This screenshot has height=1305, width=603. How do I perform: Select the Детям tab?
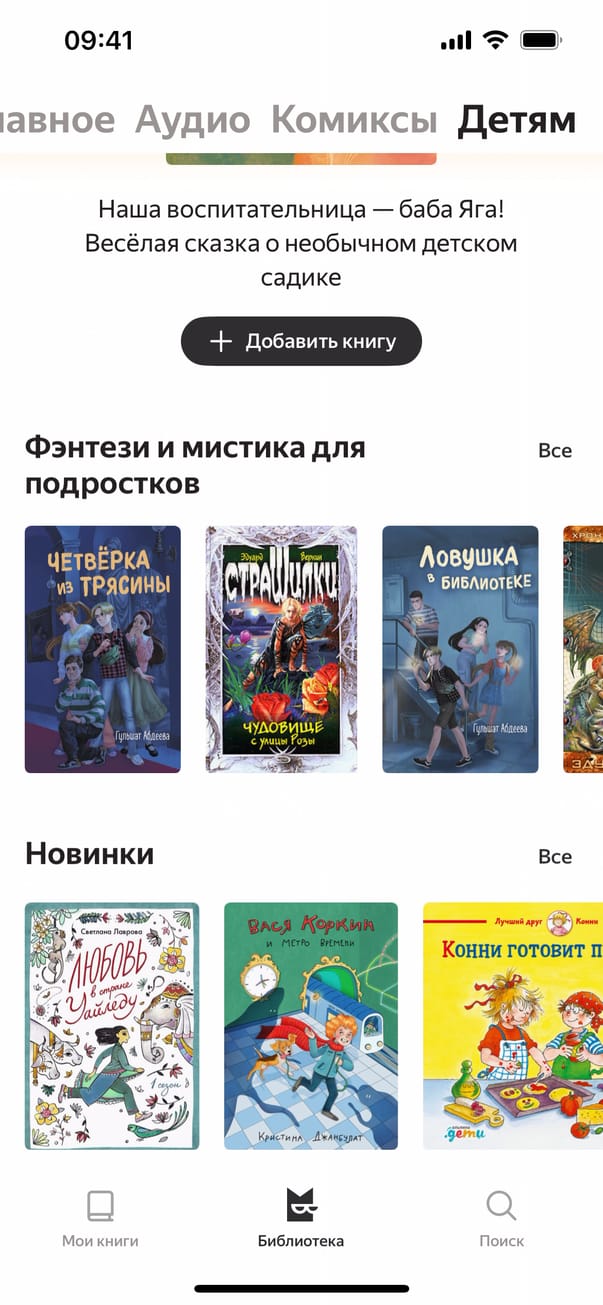[x=516, y=120]
